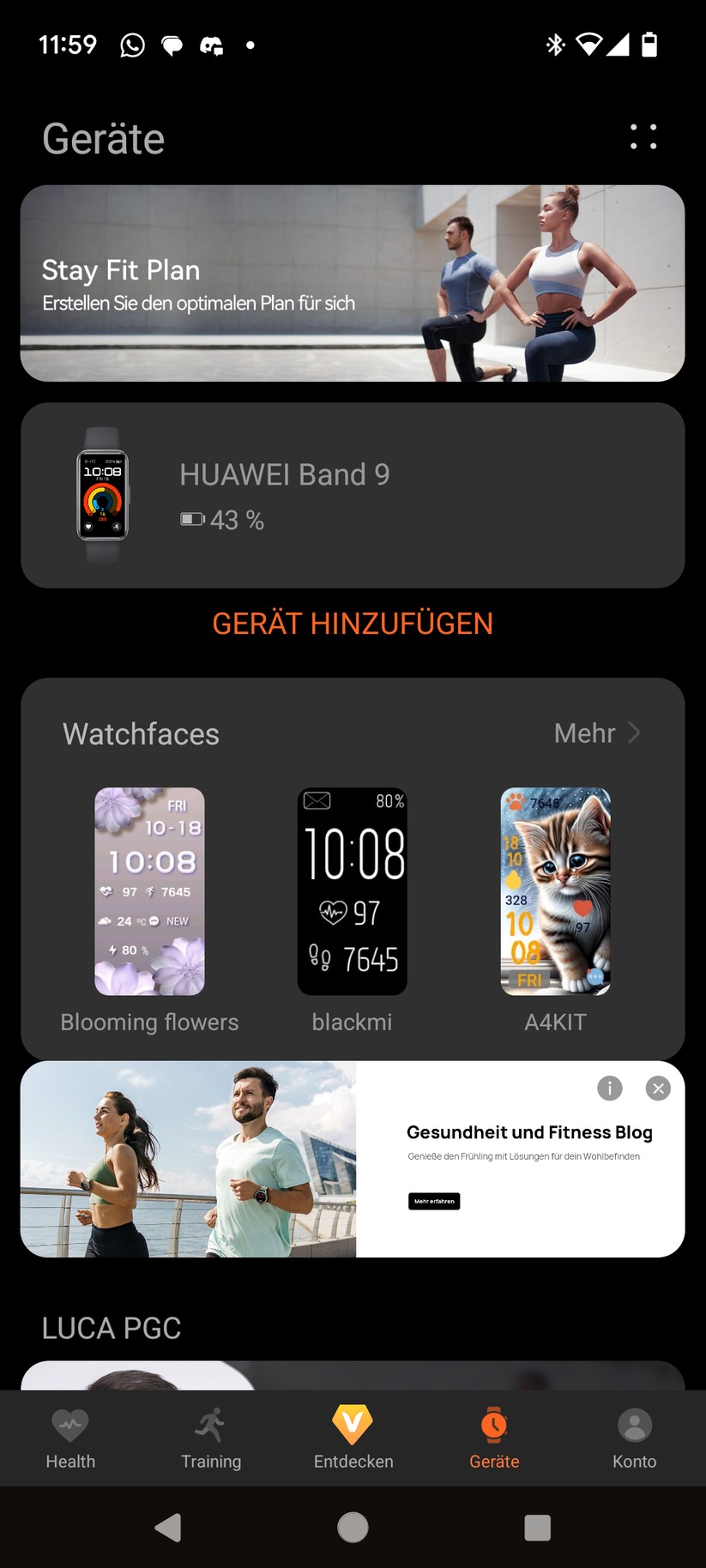
Task: Select the blackmi watchface
Action: tap(352, 892)
